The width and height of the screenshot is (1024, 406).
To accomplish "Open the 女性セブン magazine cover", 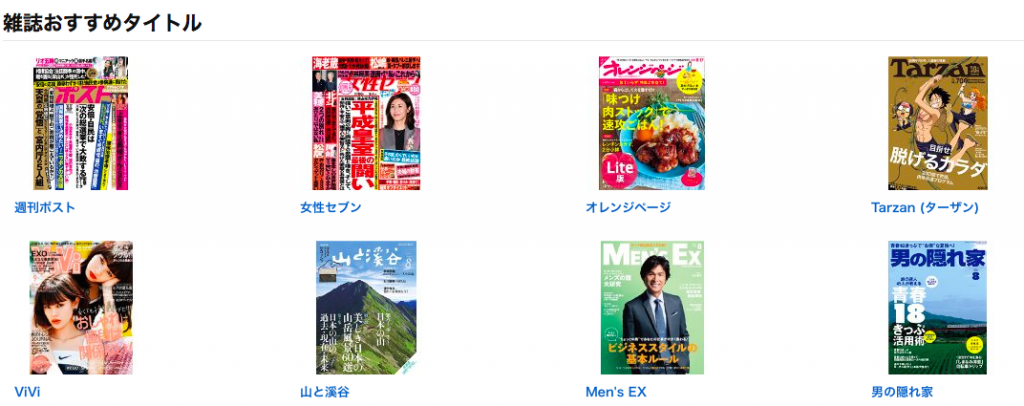I will click(366, 122).
